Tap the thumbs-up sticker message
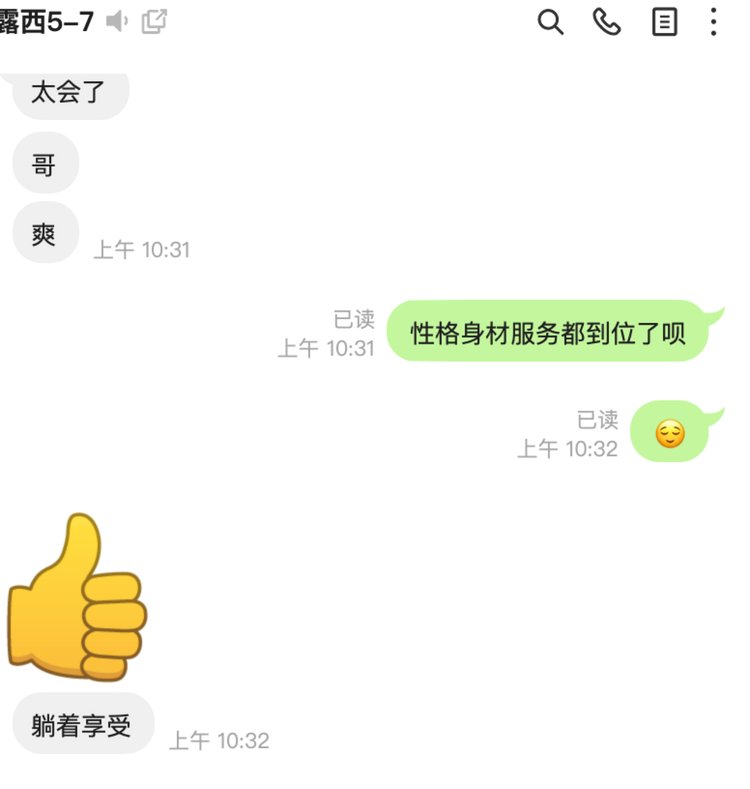Viewport: 750px width, 789px height. point(77,597)
